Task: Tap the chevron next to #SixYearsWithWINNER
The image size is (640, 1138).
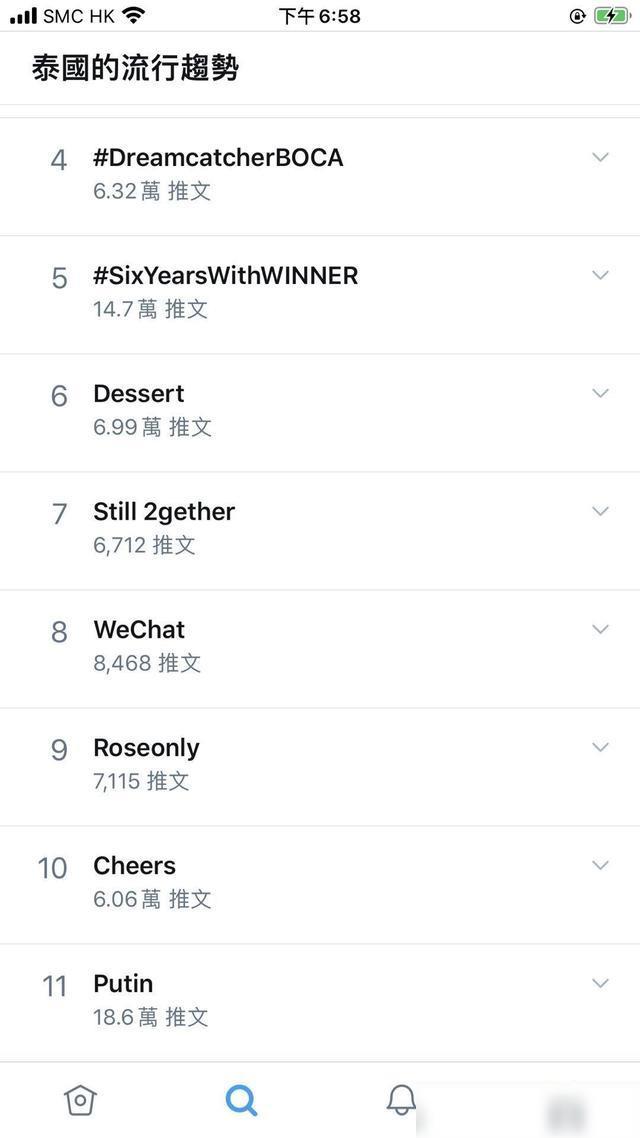Action: click(600, 275)
